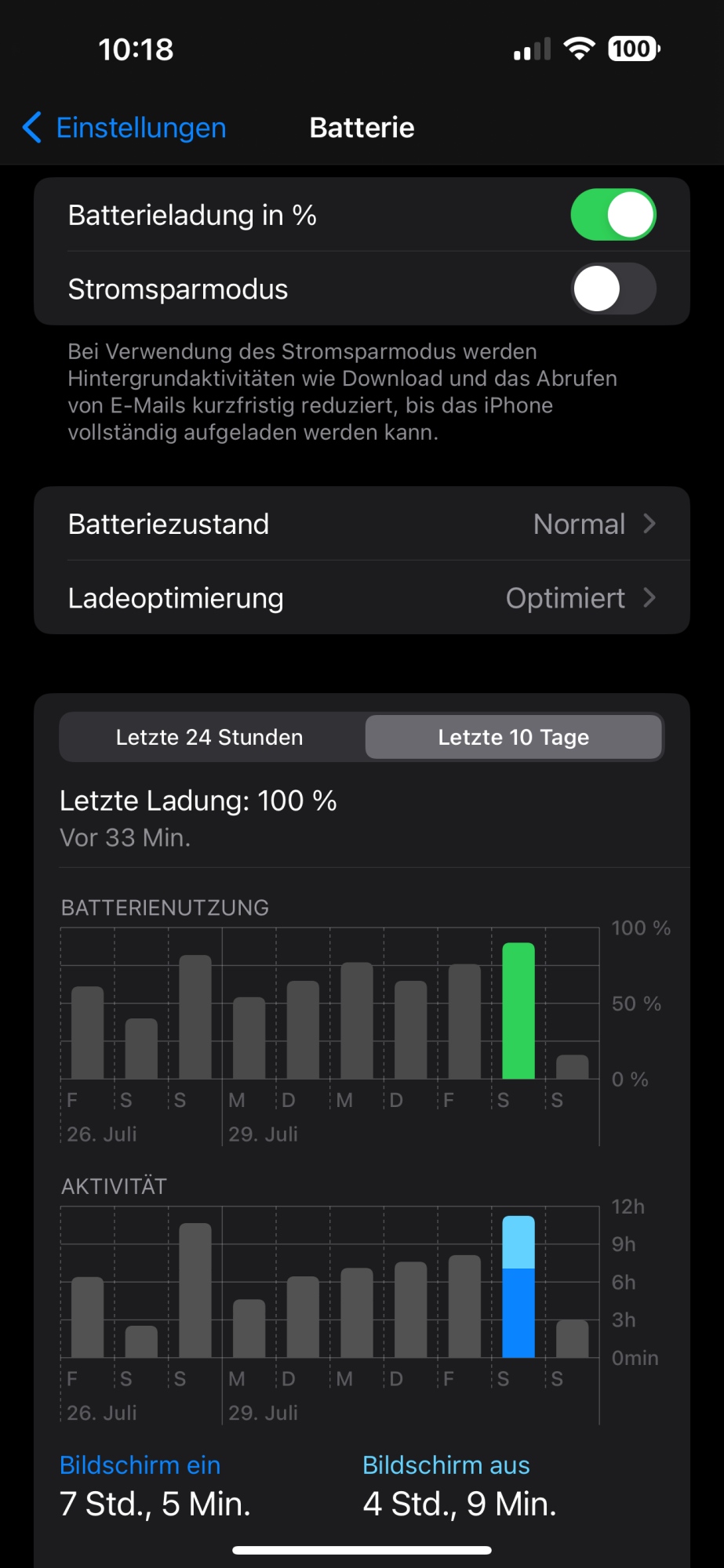Image resolution: width=724 pixels, height=1568 pixels.
Task: Open the Ladeoptimierung options
Action: (x=362, y=598)
